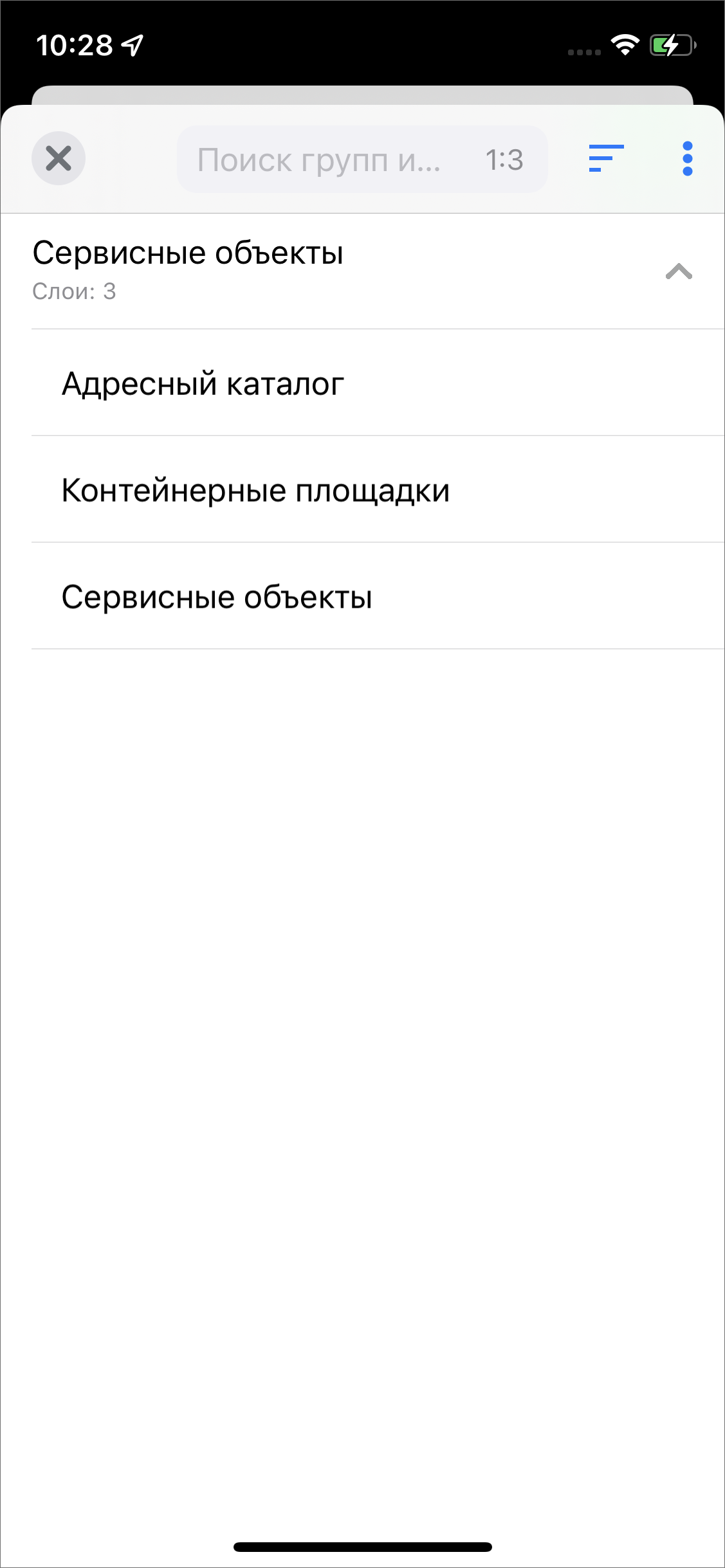Open the sort options icon
The image size is (725, 1568).
click(606, 158)
